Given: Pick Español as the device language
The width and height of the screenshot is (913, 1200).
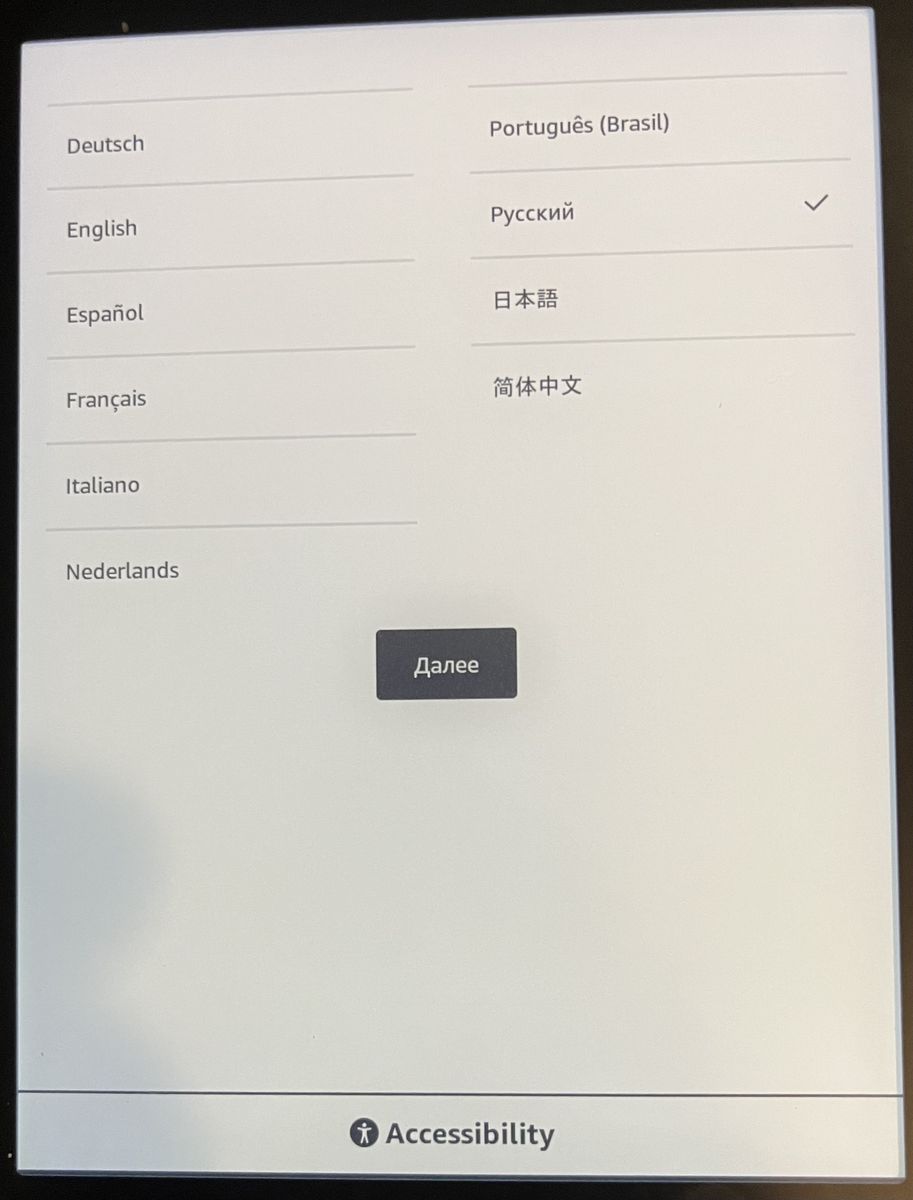Looking at the screenshot, I should coord(105,314).
